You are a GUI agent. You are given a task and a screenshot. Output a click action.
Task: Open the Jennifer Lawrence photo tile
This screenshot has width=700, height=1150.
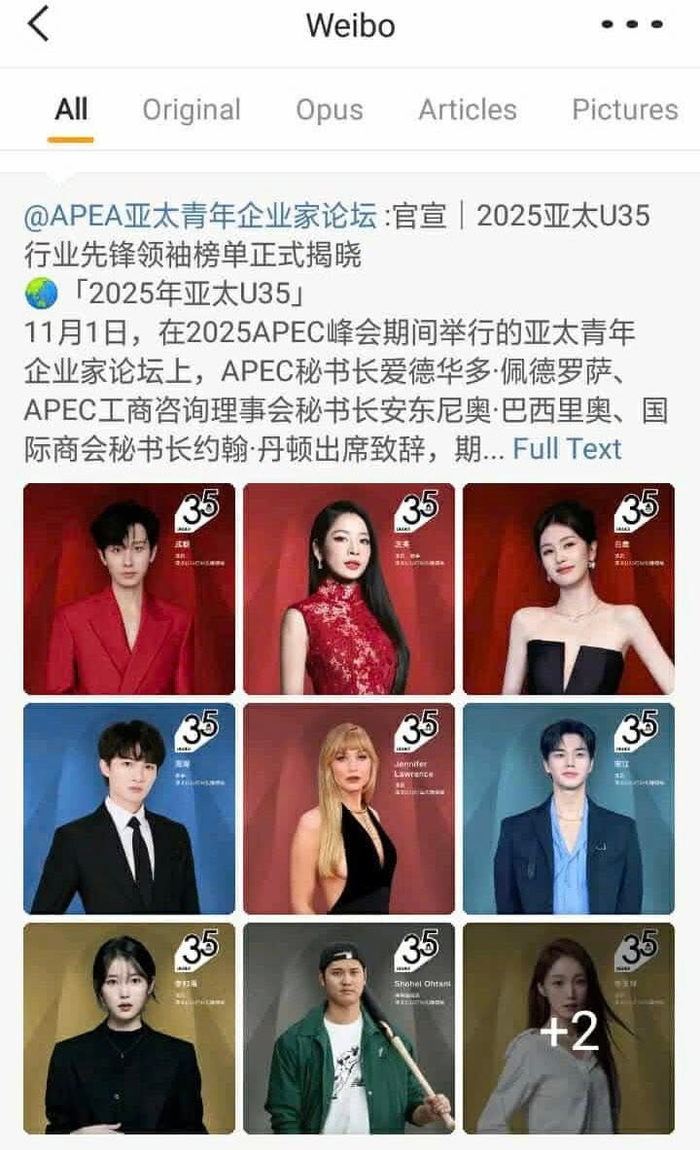pos(349,808)
